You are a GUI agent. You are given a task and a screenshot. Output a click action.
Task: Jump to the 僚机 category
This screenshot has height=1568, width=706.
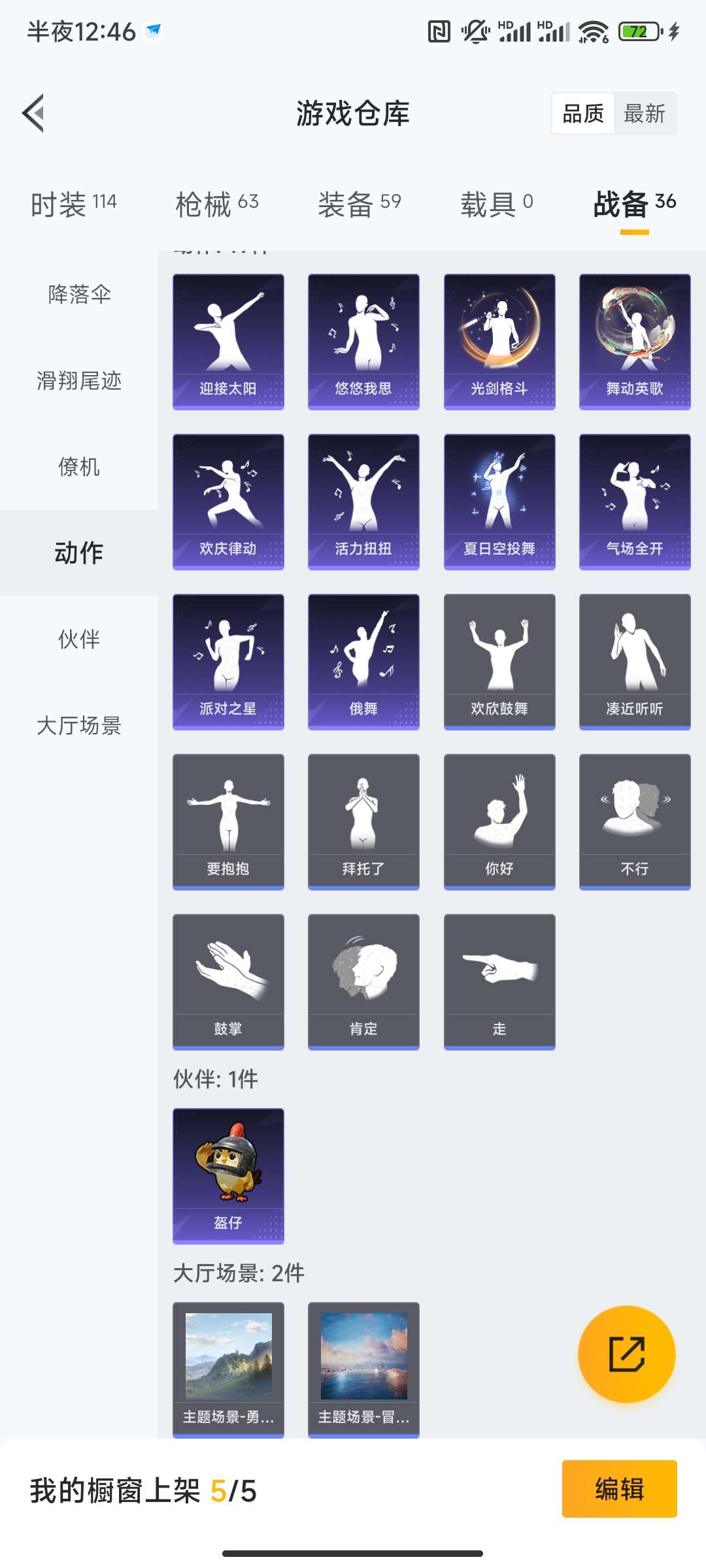point(79,466)
